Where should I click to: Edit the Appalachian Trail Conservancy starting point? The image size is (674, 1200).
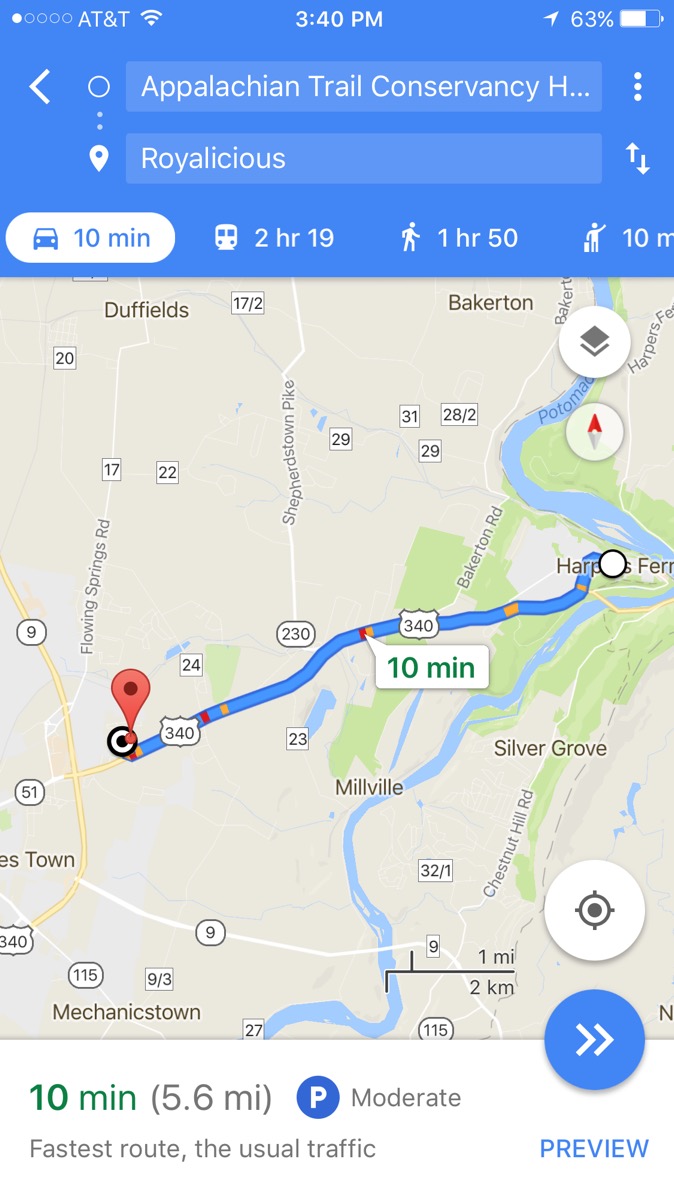(x=364, y=87)
